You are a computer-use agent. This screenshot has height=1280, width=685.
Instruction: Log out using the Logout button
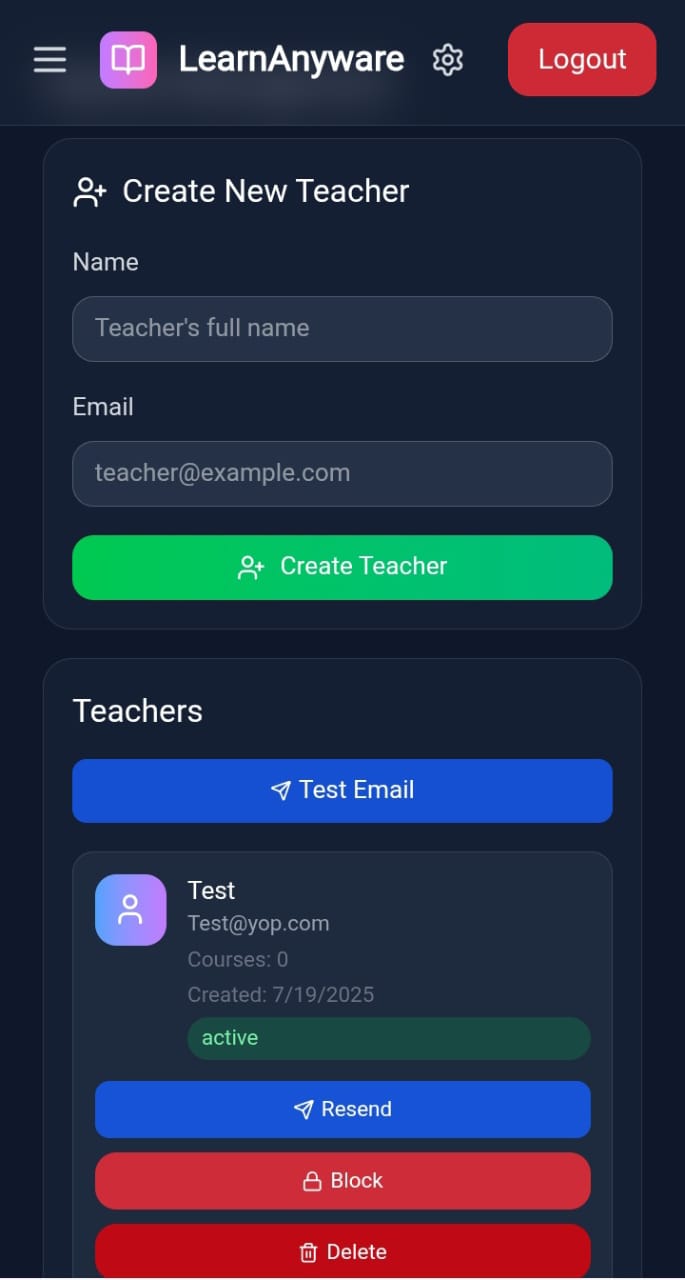[x=582, y=60]
